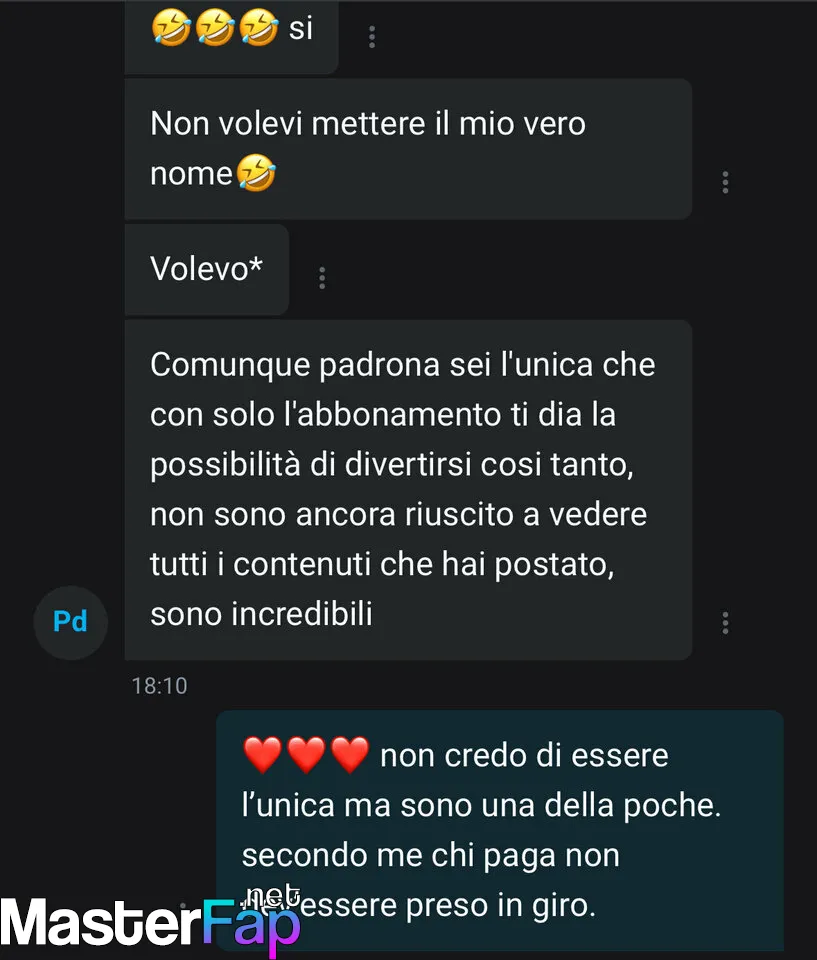Open options for the 'Non volevi mettere' message
Viewport: 817px width, 960px height.
coord(725,182)
